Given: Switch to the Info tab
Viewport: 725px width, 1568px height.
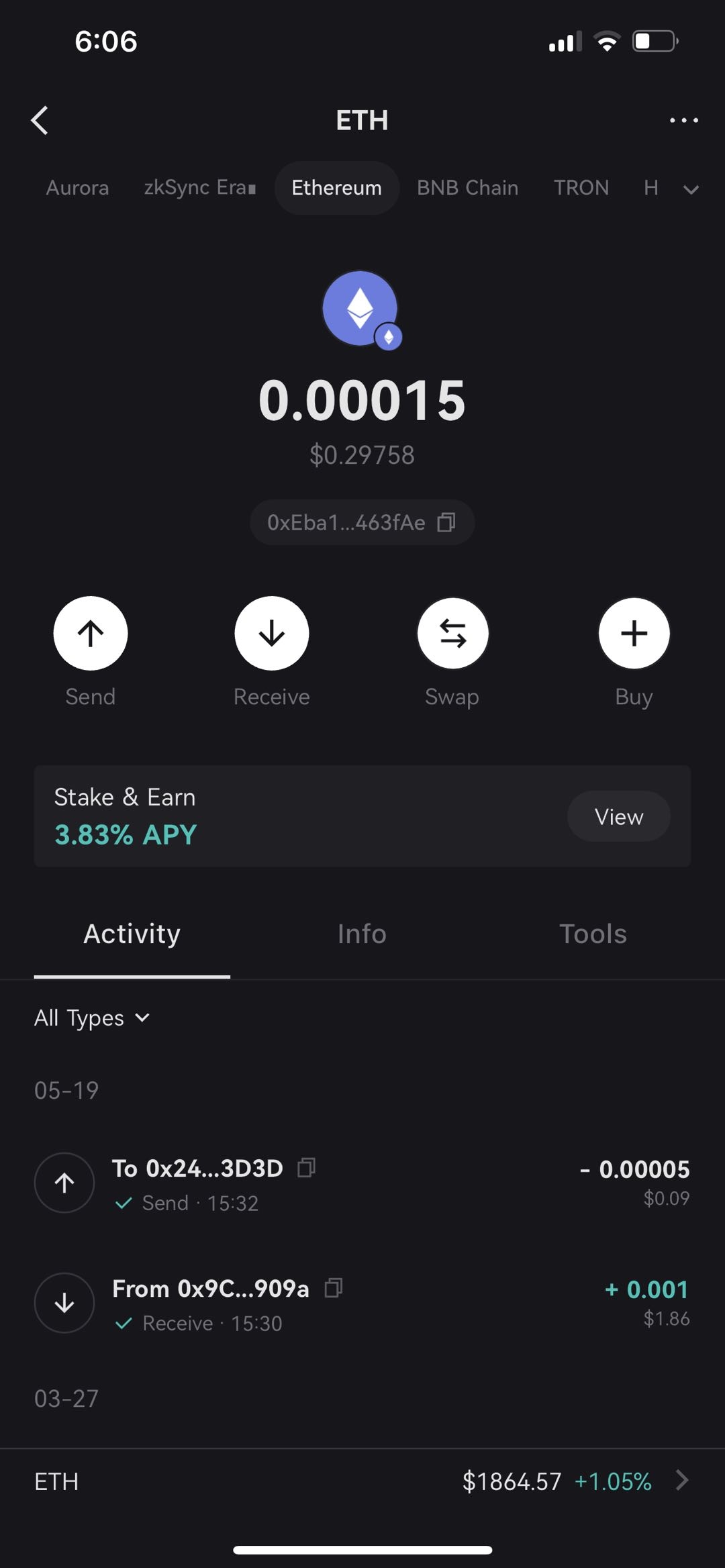Looking at the screenshot, I should [362, 934].
